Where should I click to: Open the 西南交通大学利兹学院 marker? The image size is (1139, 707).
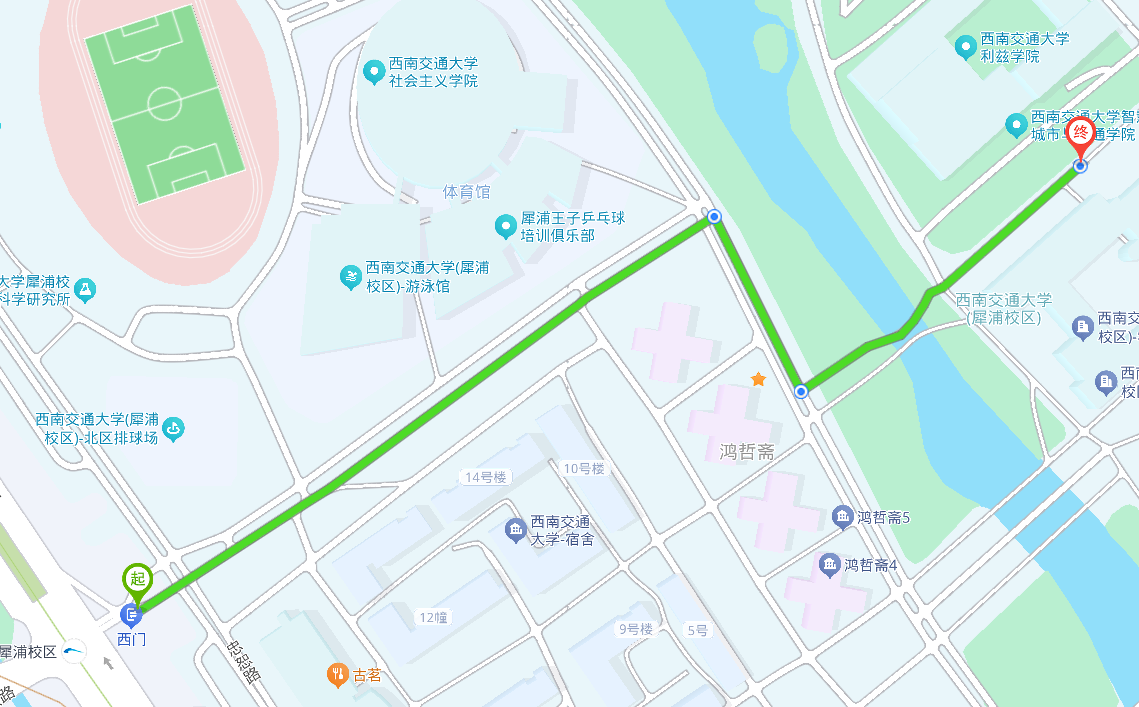[x=965, y=47]
